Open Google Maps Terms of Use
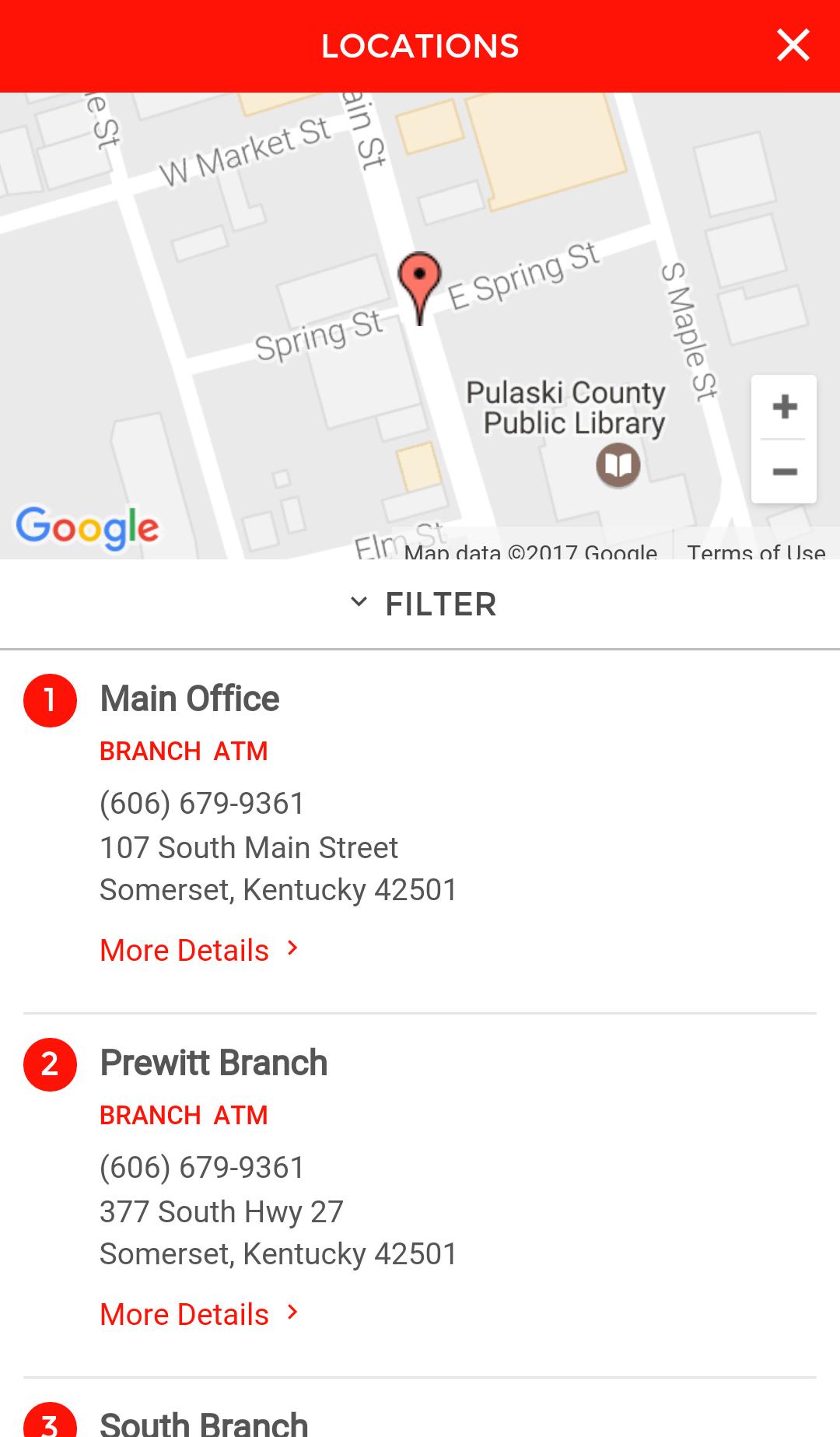The height and width of the screenshot is (1437, 840). coord(755,551)
